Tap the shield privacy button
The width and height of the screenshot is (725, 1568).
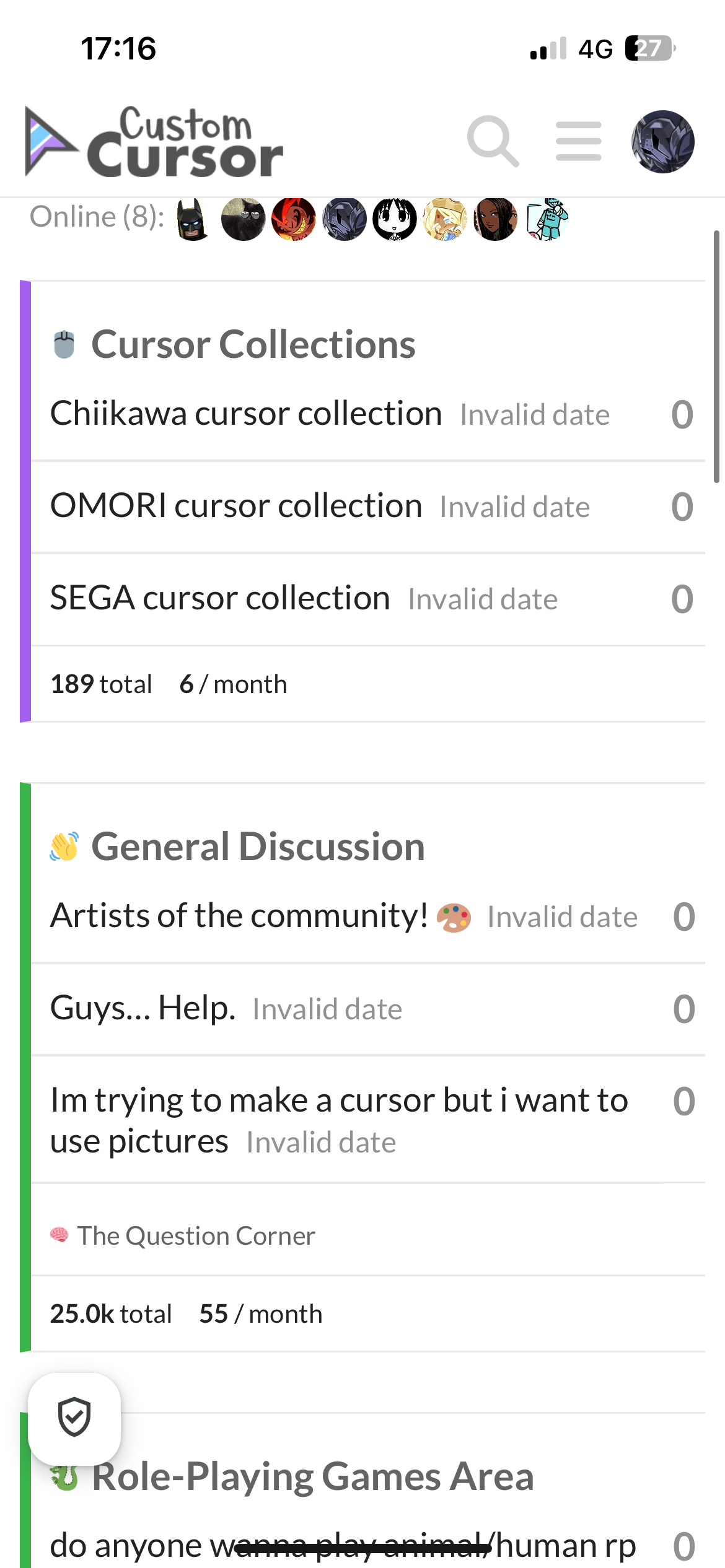(x=74, y=1418)
